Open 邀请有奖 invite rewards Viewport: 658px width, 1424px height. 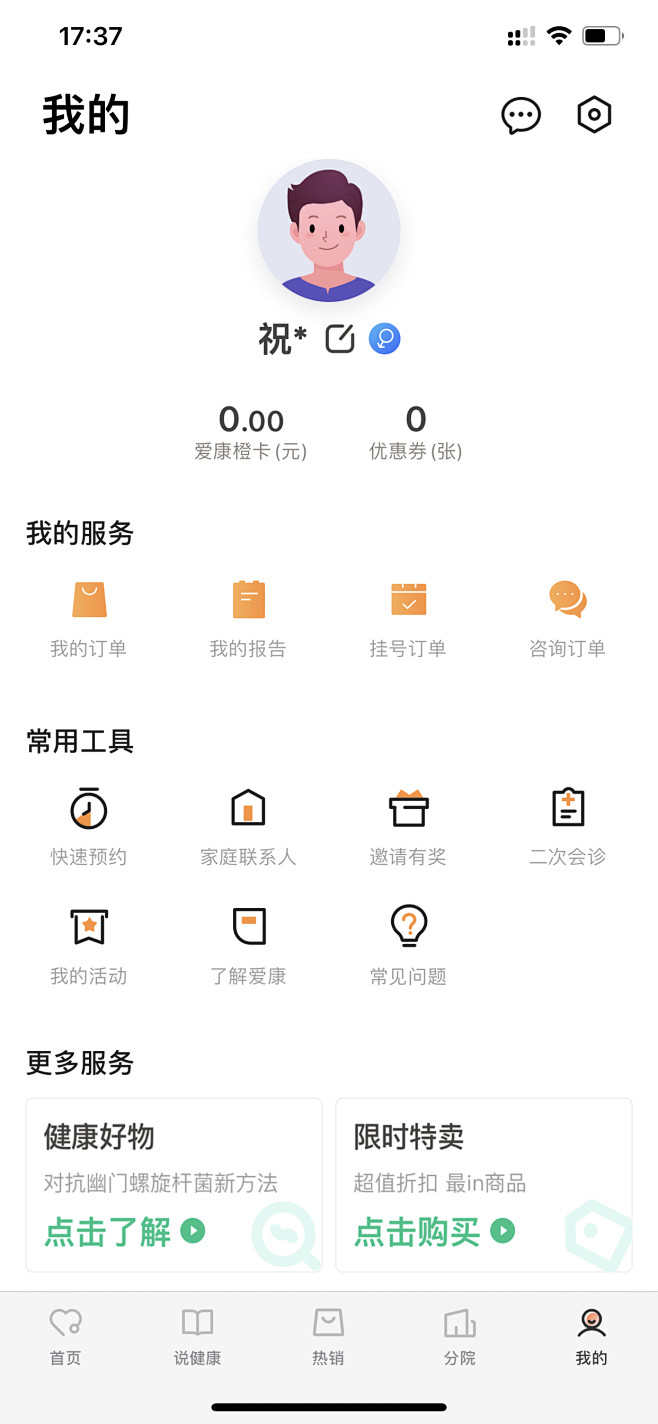408,826
